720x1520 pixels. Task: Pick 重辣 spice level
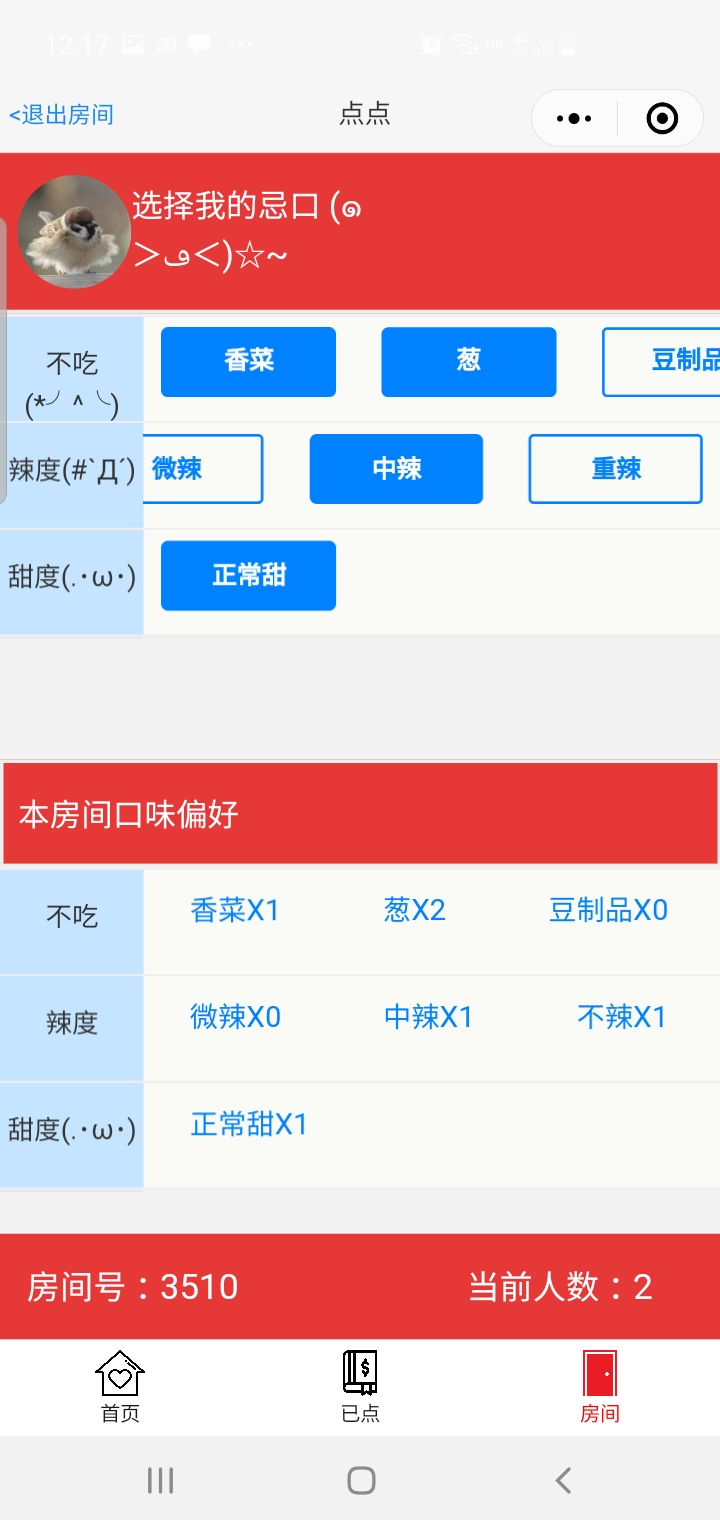(615, 468)
